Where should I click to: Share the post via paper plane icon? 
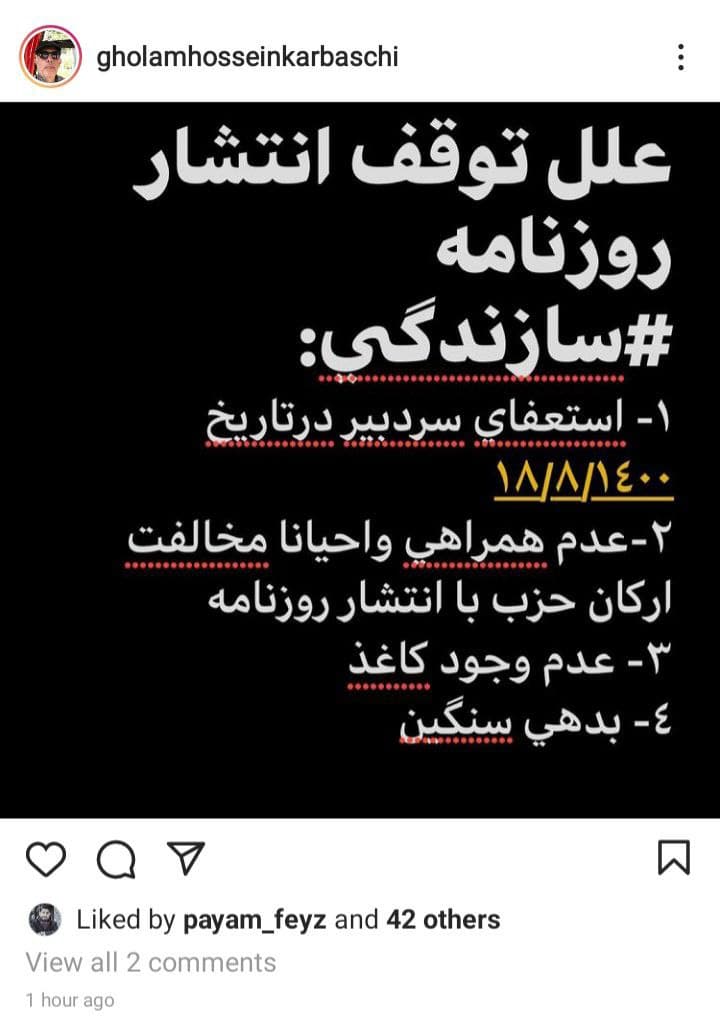pyautogui.click(x=186, y=858)
